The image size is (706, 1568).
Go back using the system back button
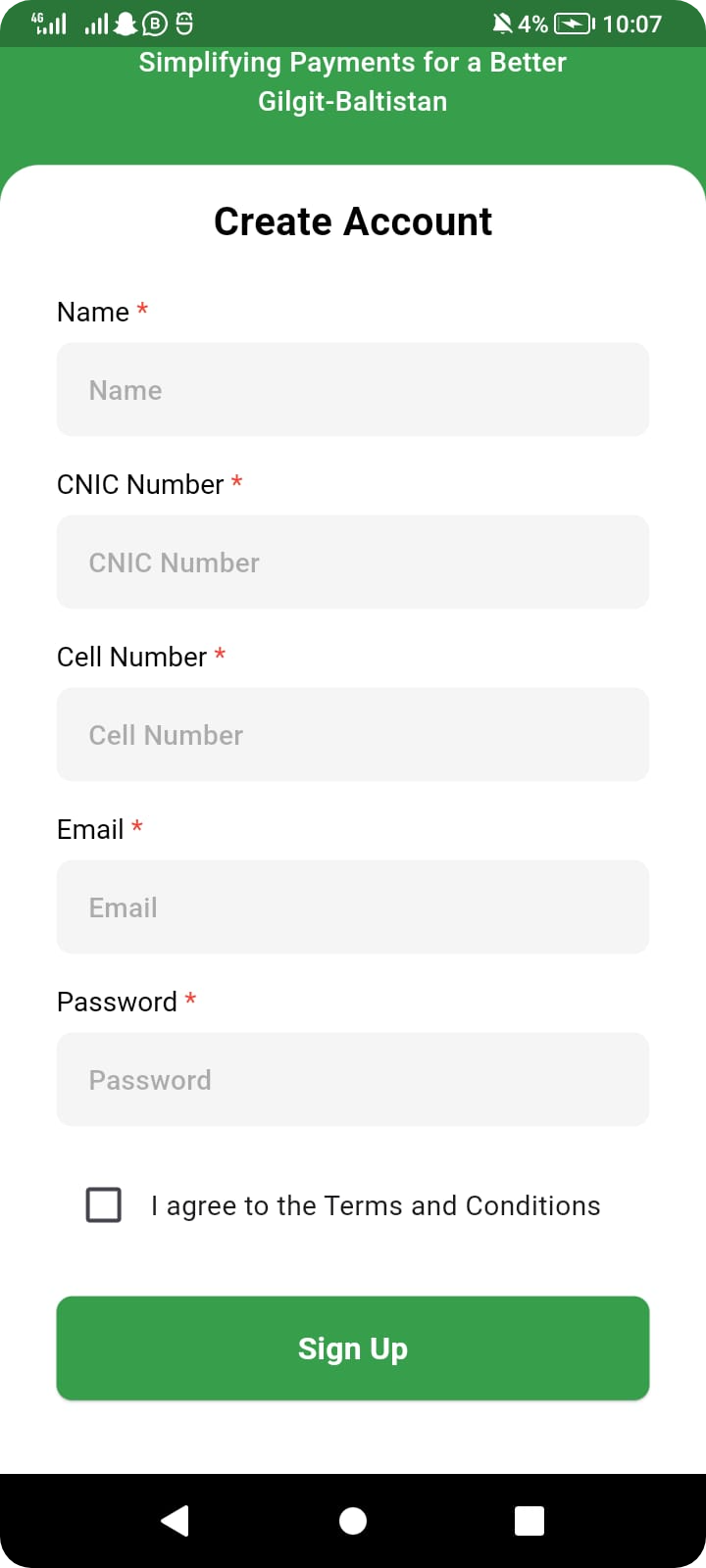click(175, 1521)
